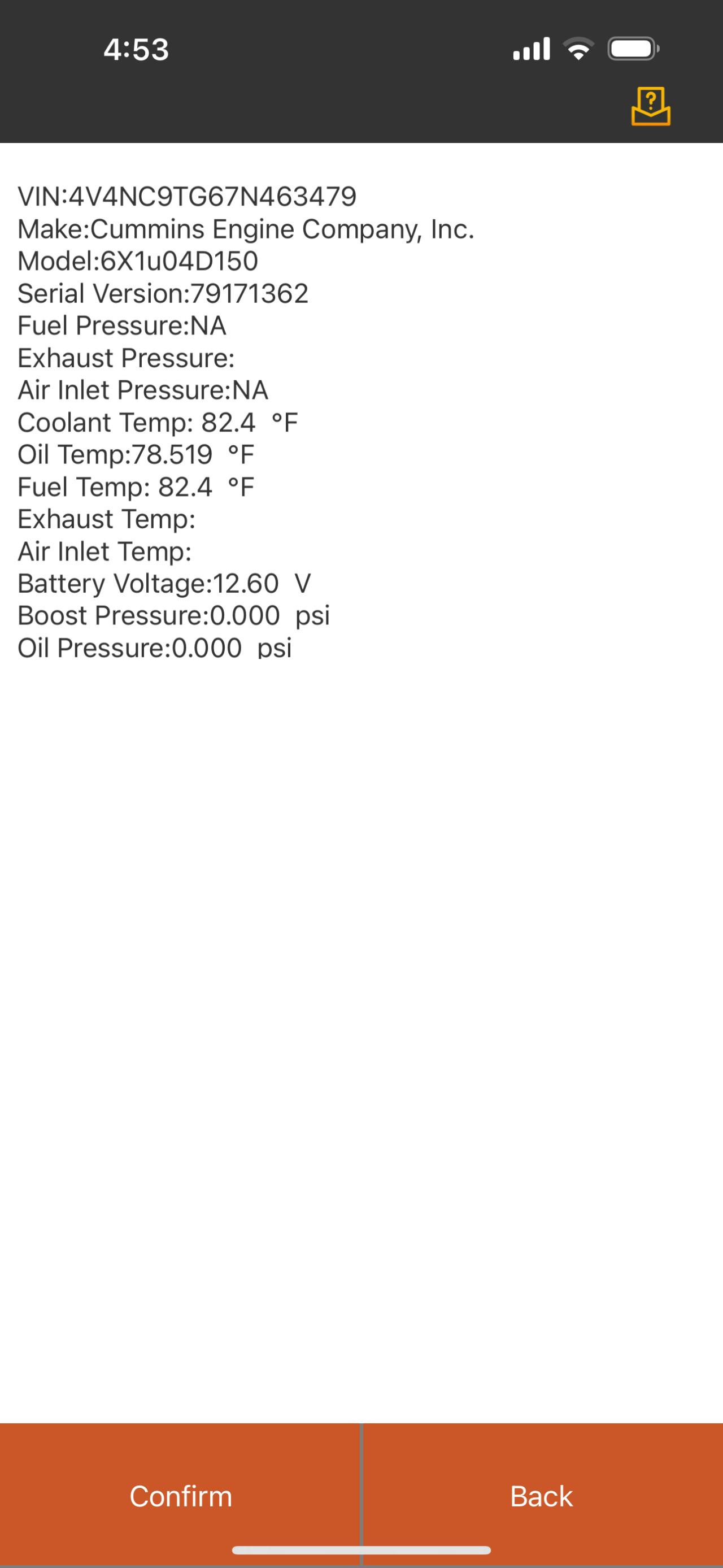Go back using the Back button

[x=542, y=1496]
